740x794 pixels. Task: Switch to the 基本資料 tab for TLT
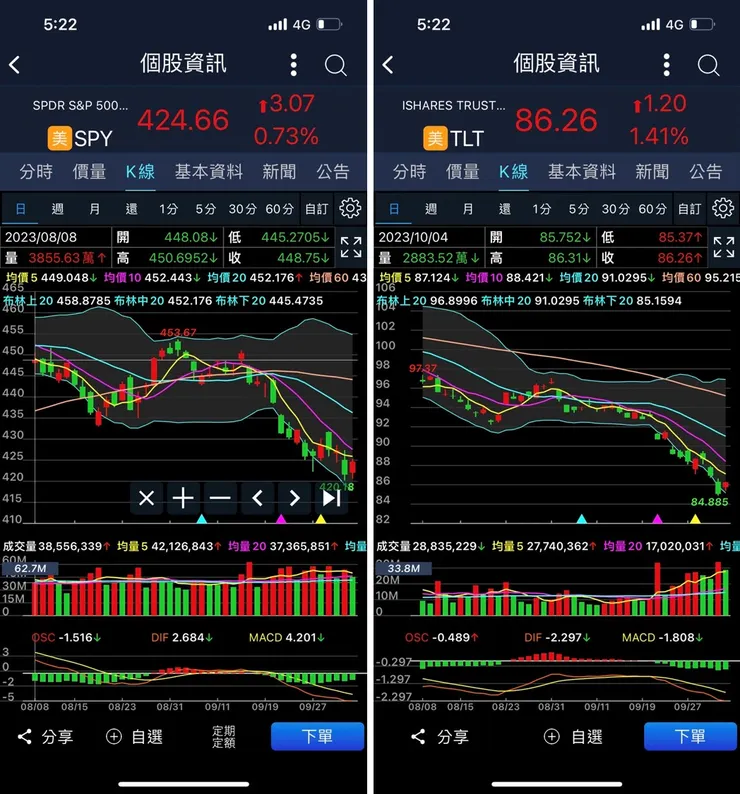click(583, 171)
